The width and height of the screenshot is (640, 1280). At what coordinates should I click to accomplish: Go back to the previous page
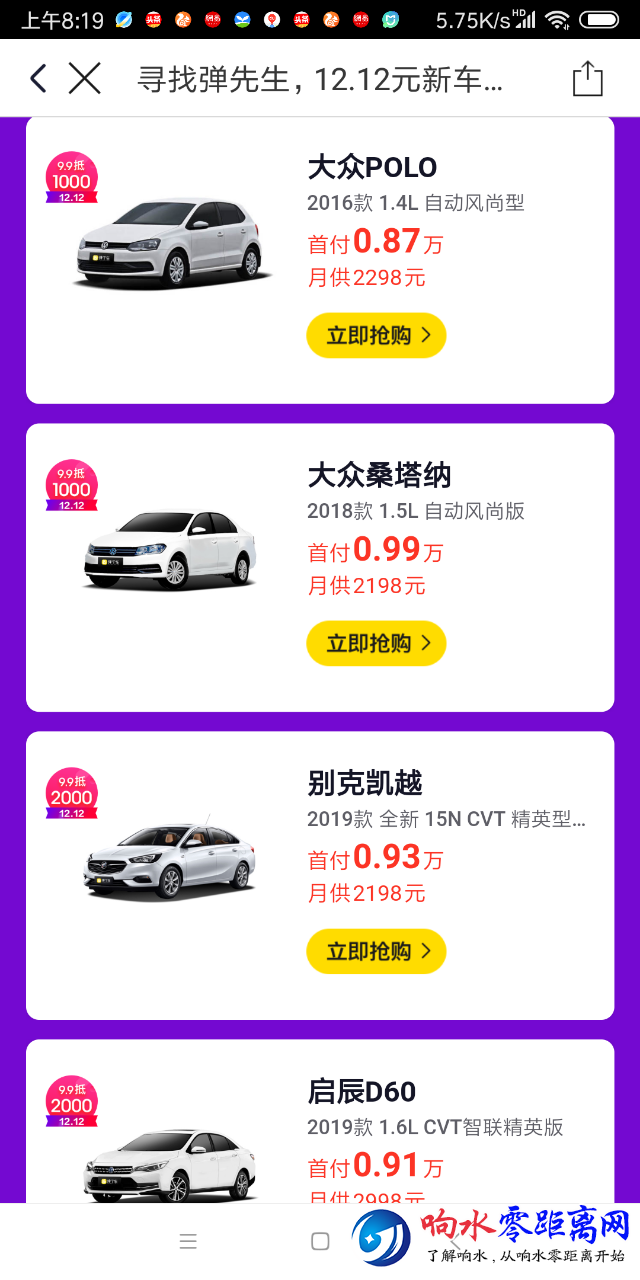[x=38, y=78]
